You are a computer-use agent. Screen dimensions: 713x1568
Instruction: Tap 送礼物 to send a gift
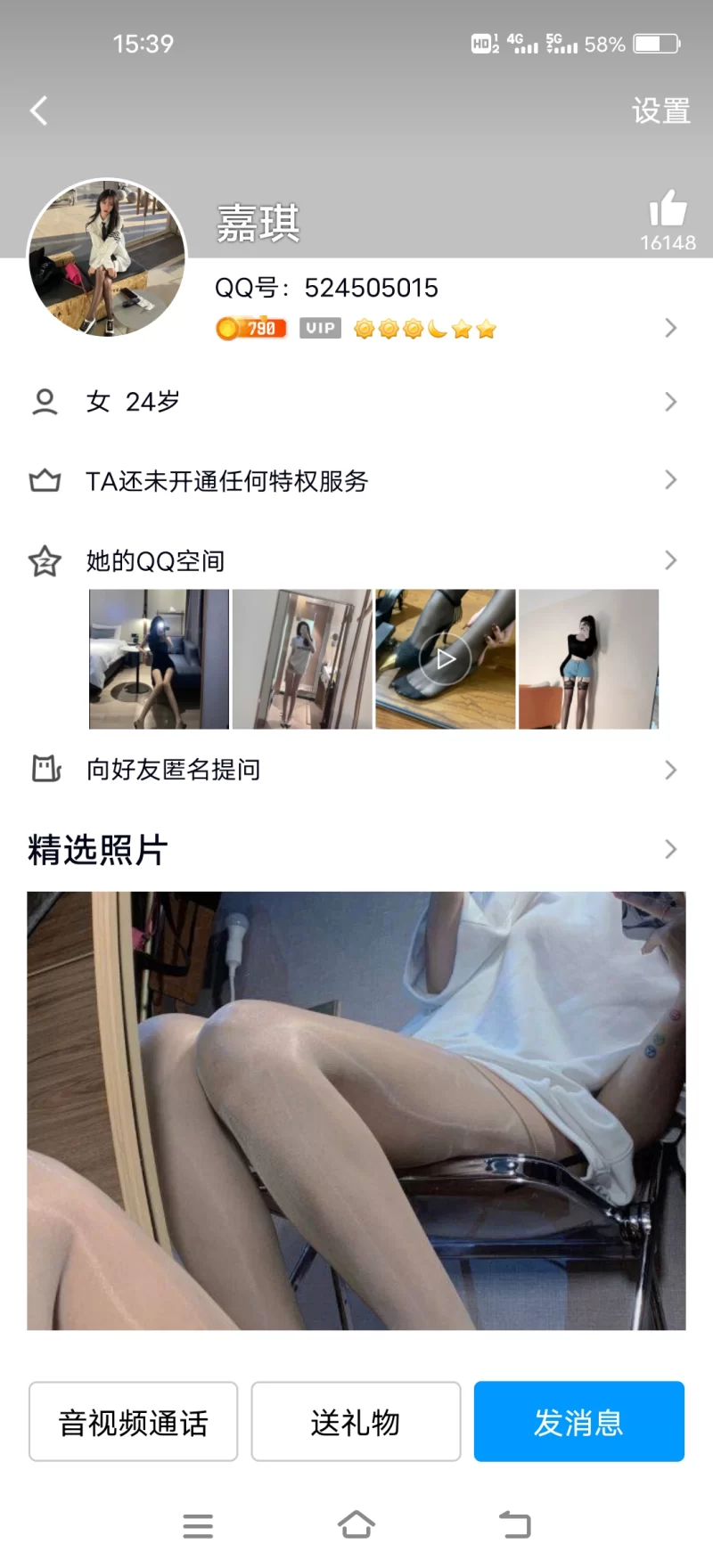pos(356,1422)
